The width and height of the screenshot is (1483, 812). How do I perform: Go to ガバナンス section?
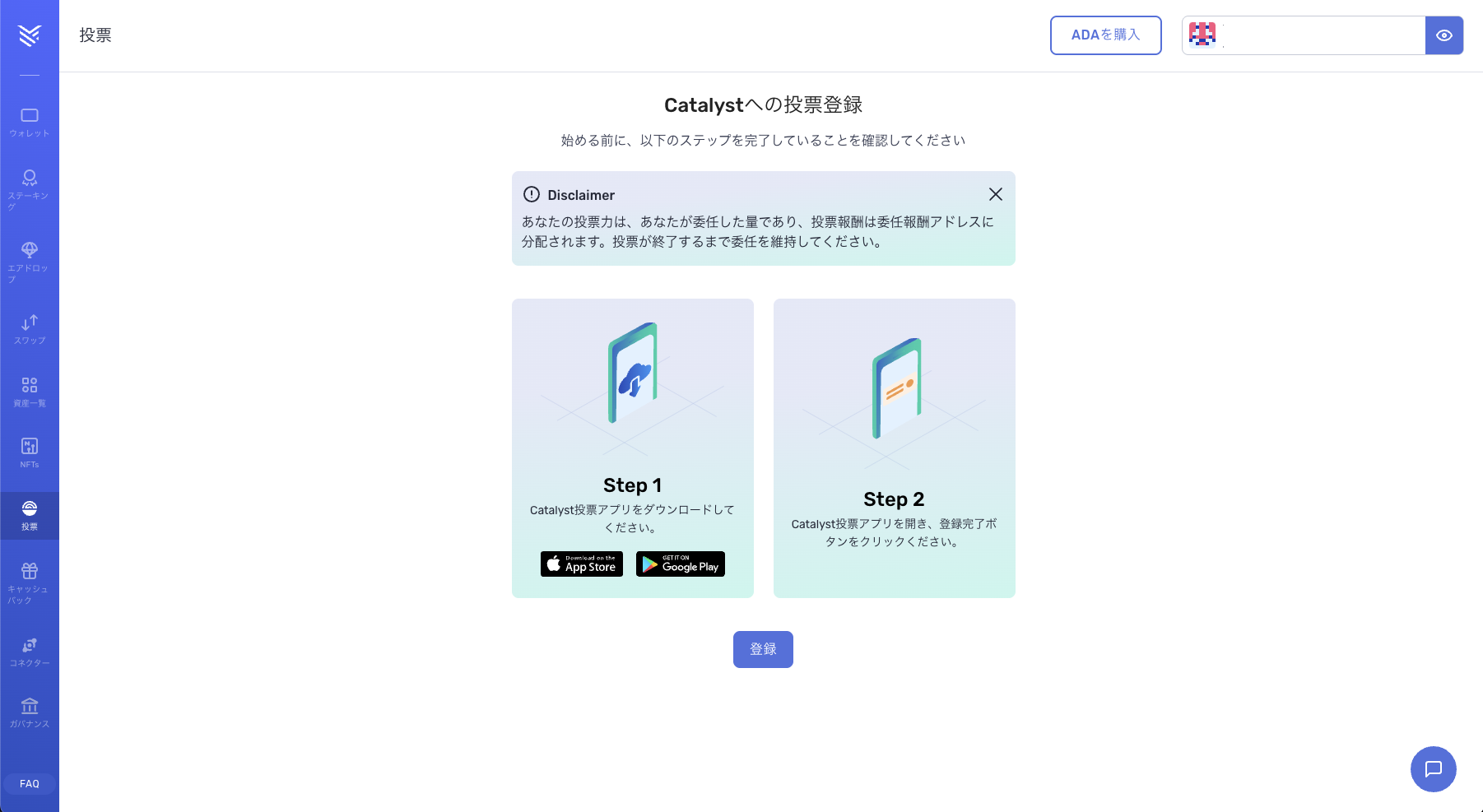coord(30,712)
